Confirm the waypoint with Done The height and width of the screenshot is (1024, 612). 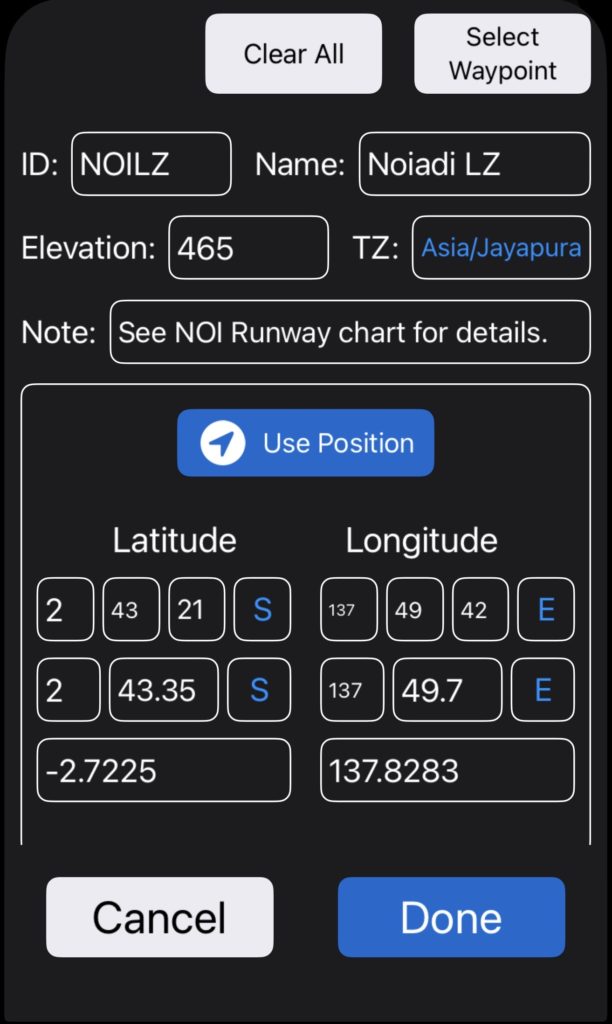pyautogui.click(x=451, y=917)
